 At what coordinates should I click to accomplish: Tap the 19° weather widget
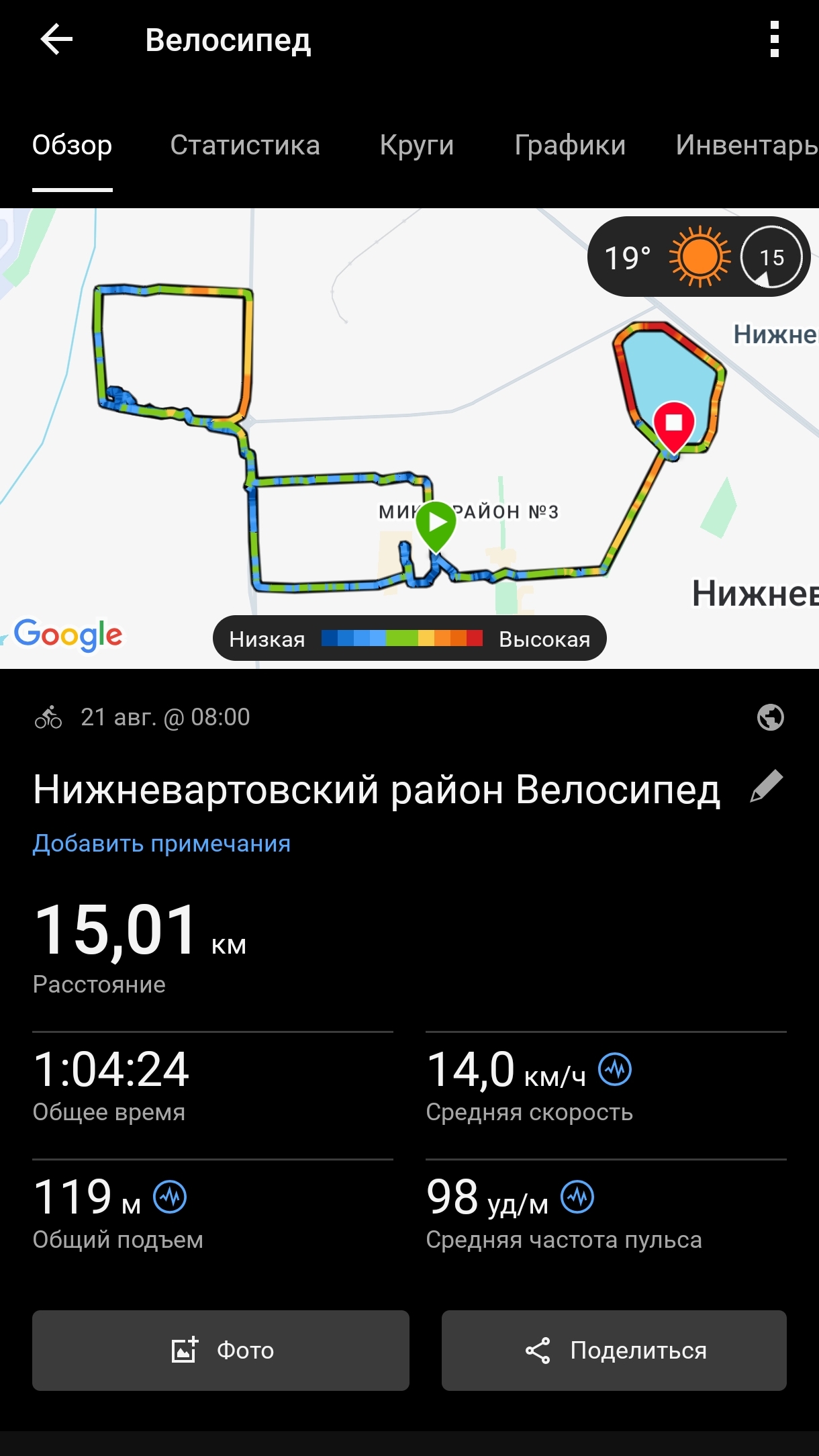coord(699,257)
